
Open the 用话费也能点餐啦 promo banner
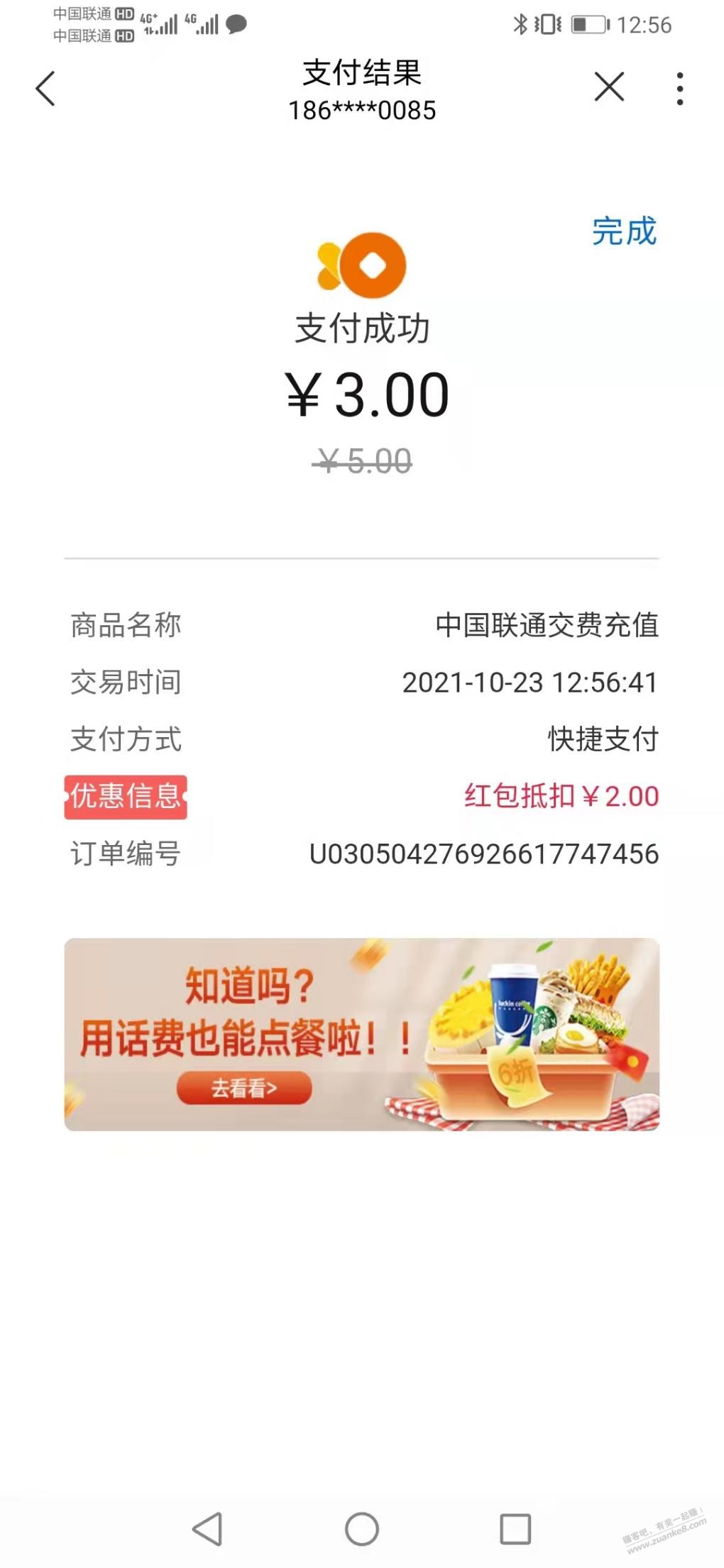[x=361, y=1034]
